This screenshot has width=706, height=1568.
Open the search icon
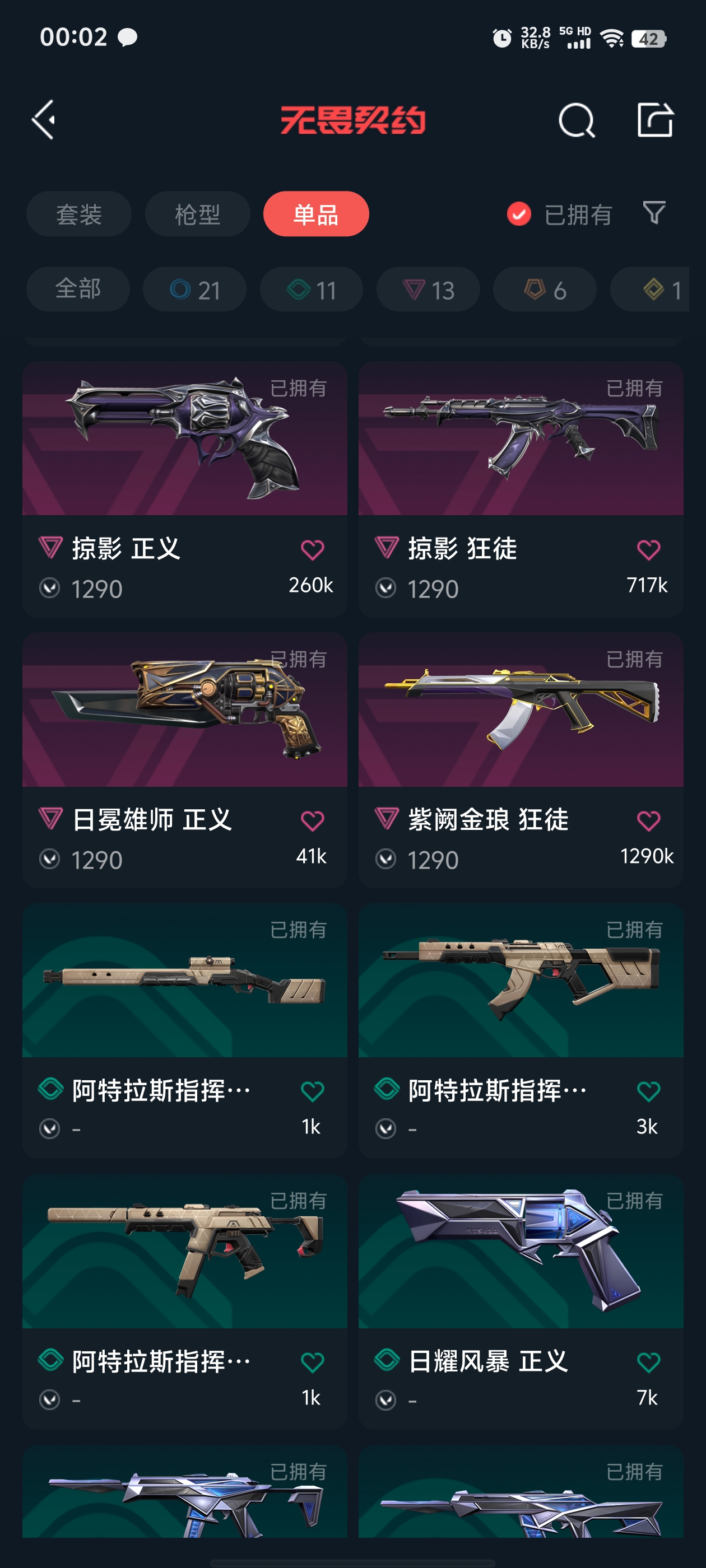[x=576, y=120]
